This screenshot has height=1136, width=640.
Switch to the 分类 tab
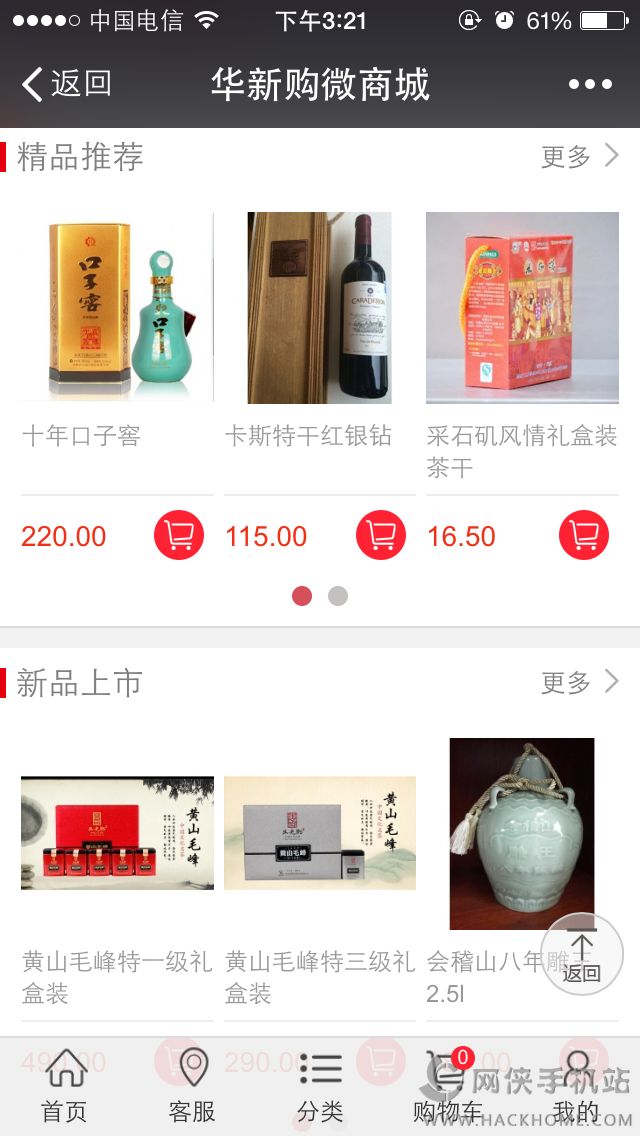click(320, 1086)
